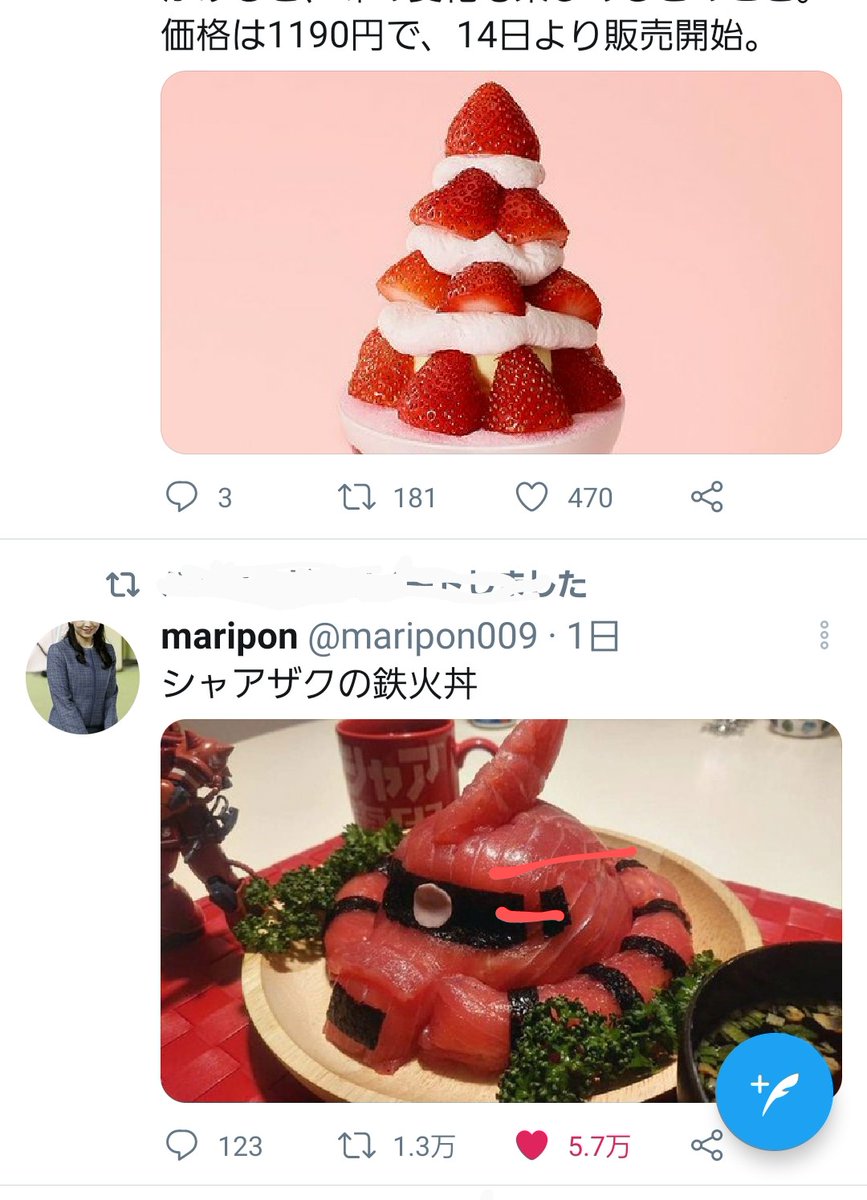Reply to maripon's tweet
867x1200 pixels.
181,1145
